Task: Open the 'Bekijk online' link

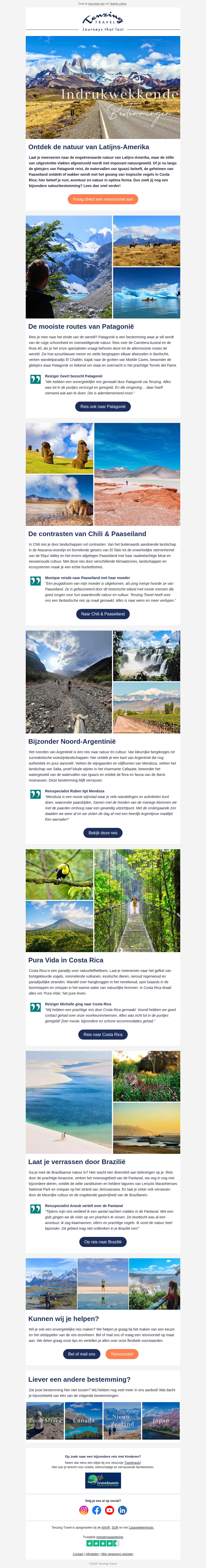Action: (118, 4)
